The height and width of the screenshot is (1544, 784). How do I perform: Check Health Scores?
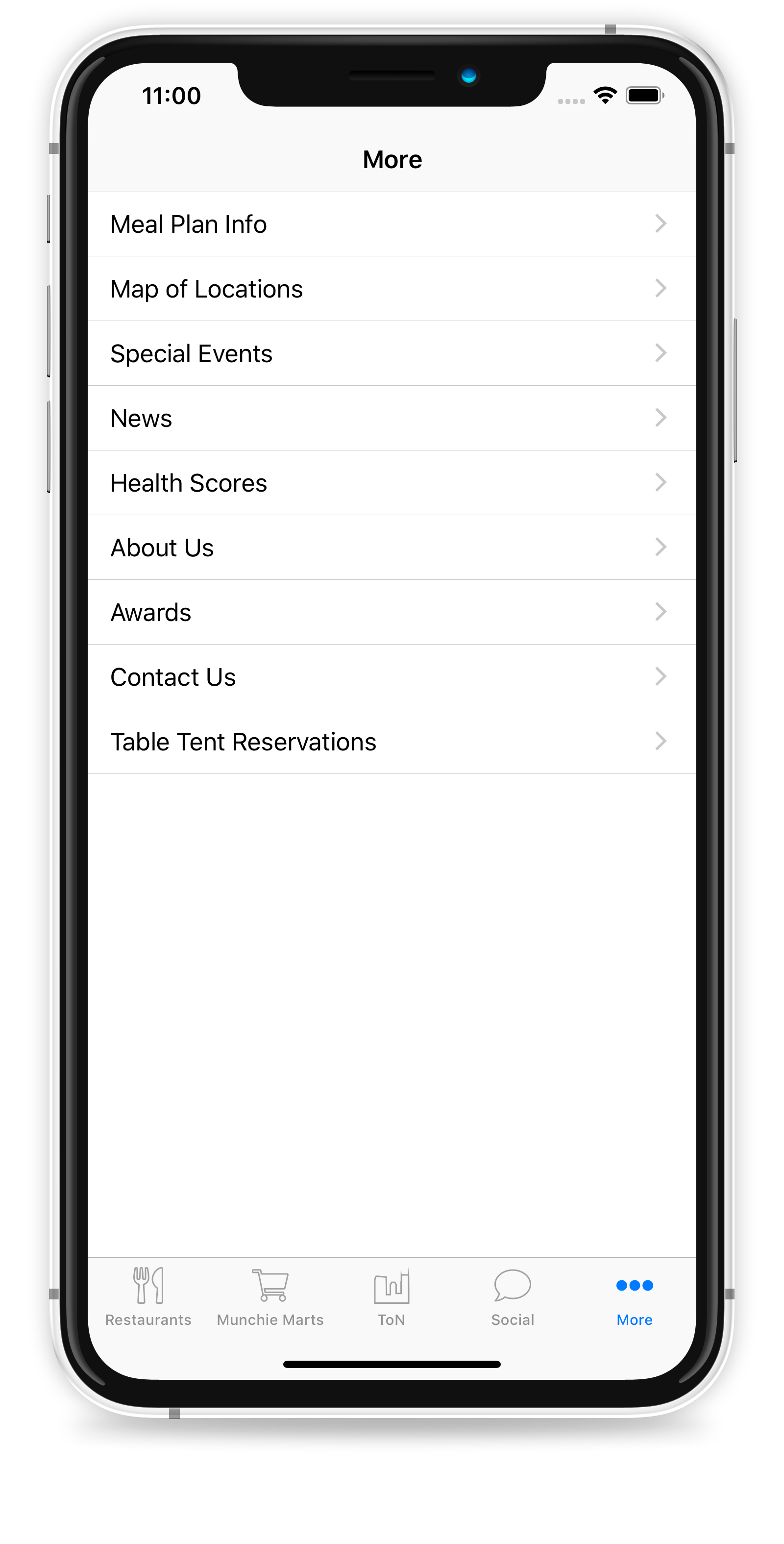(x=392, y=483)
